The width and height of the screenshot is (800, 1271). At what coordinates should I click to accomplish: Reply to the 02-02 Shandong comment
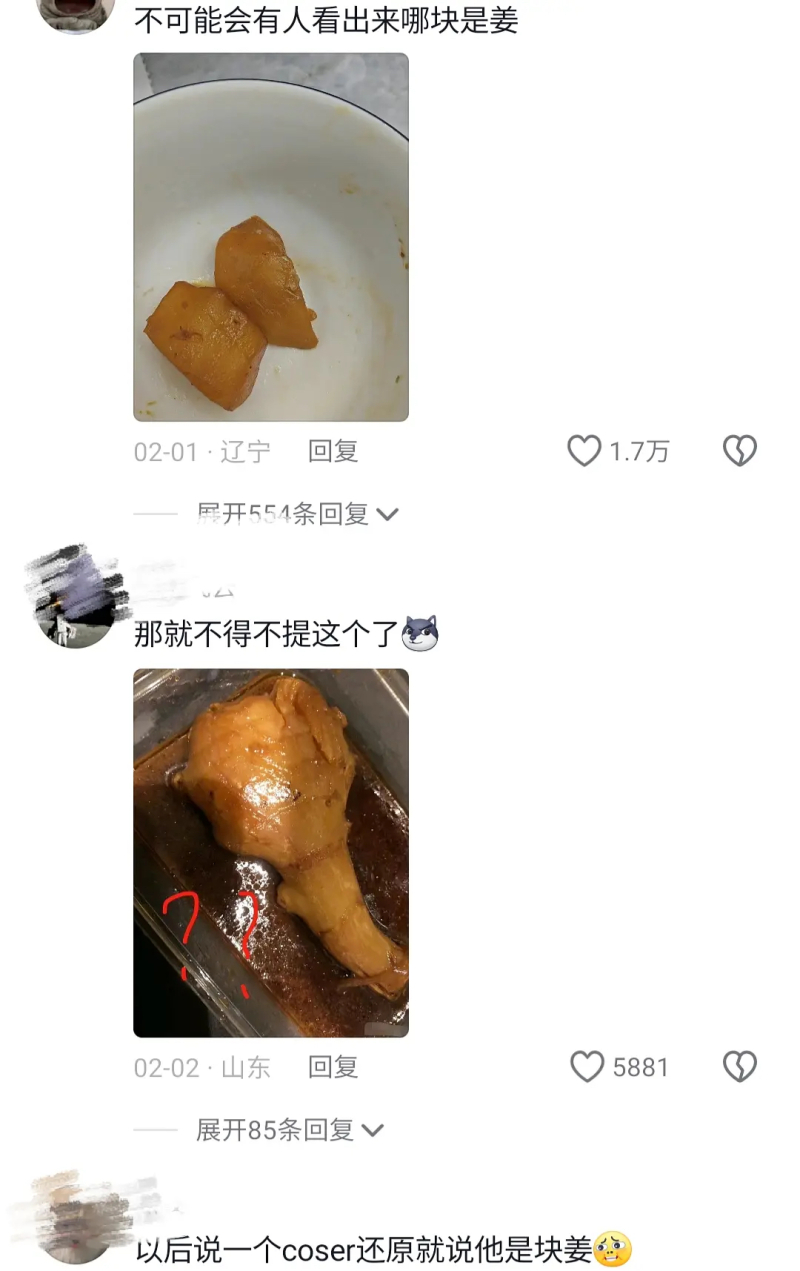click(333, 1067)
